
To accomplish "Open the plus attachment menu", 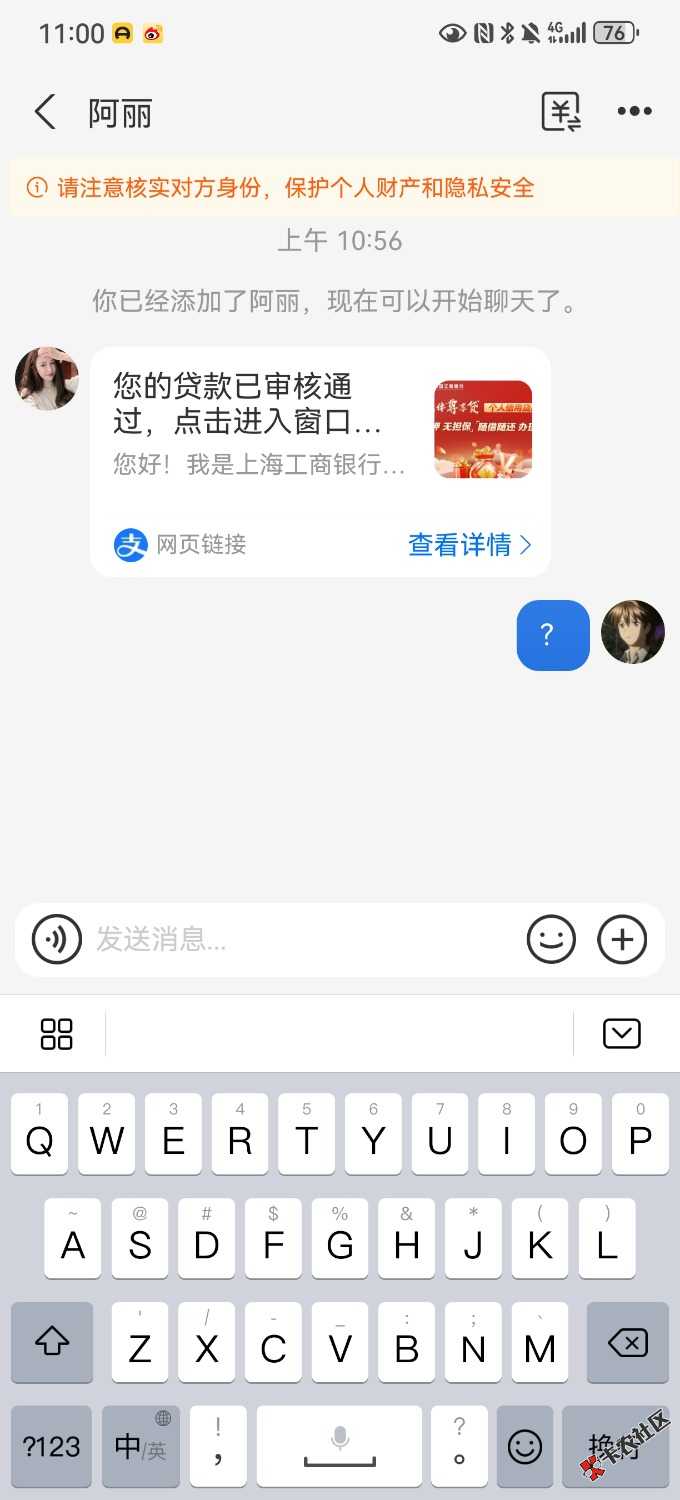I will pos(622,940).
